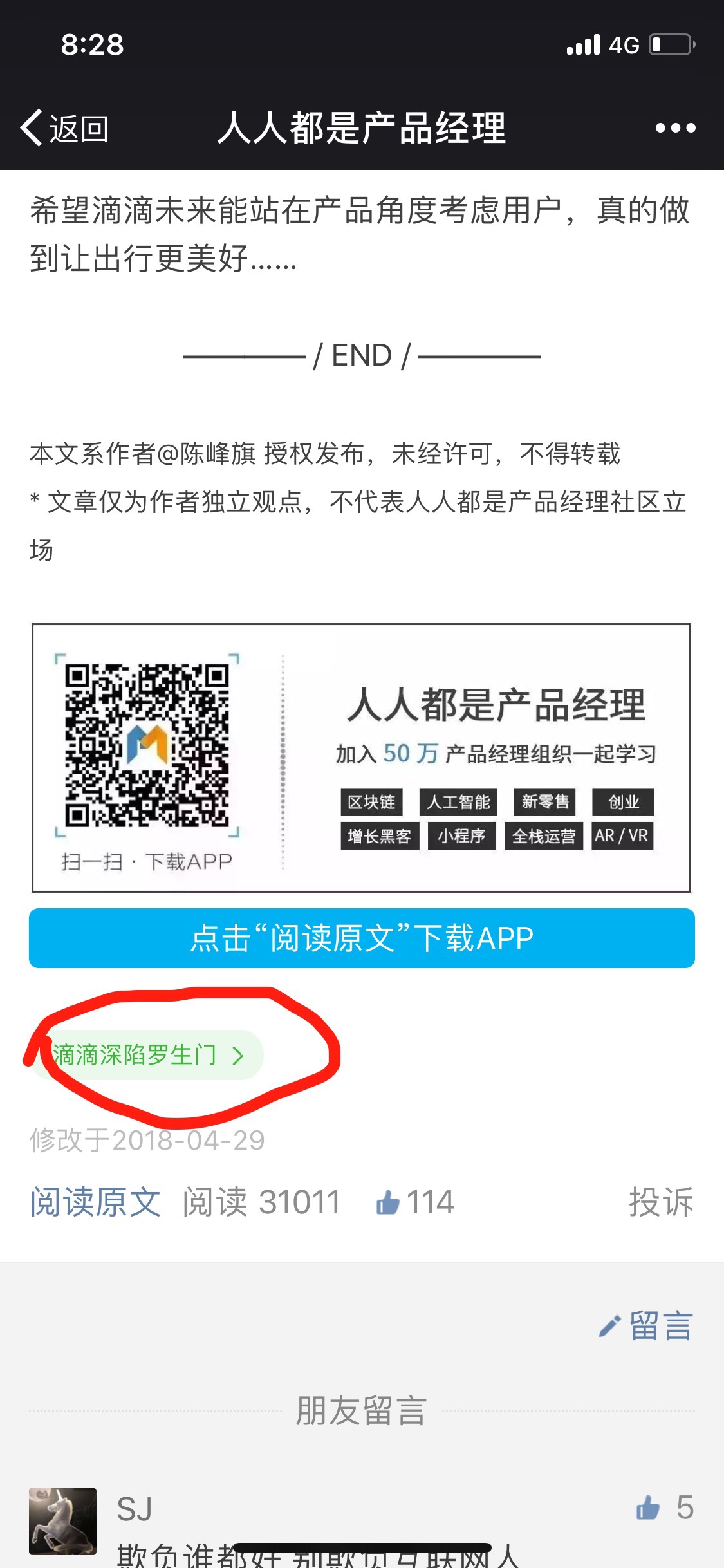
Task: Tap the 人人都是产品经理 QR promo image
Action: pos(361,758)
